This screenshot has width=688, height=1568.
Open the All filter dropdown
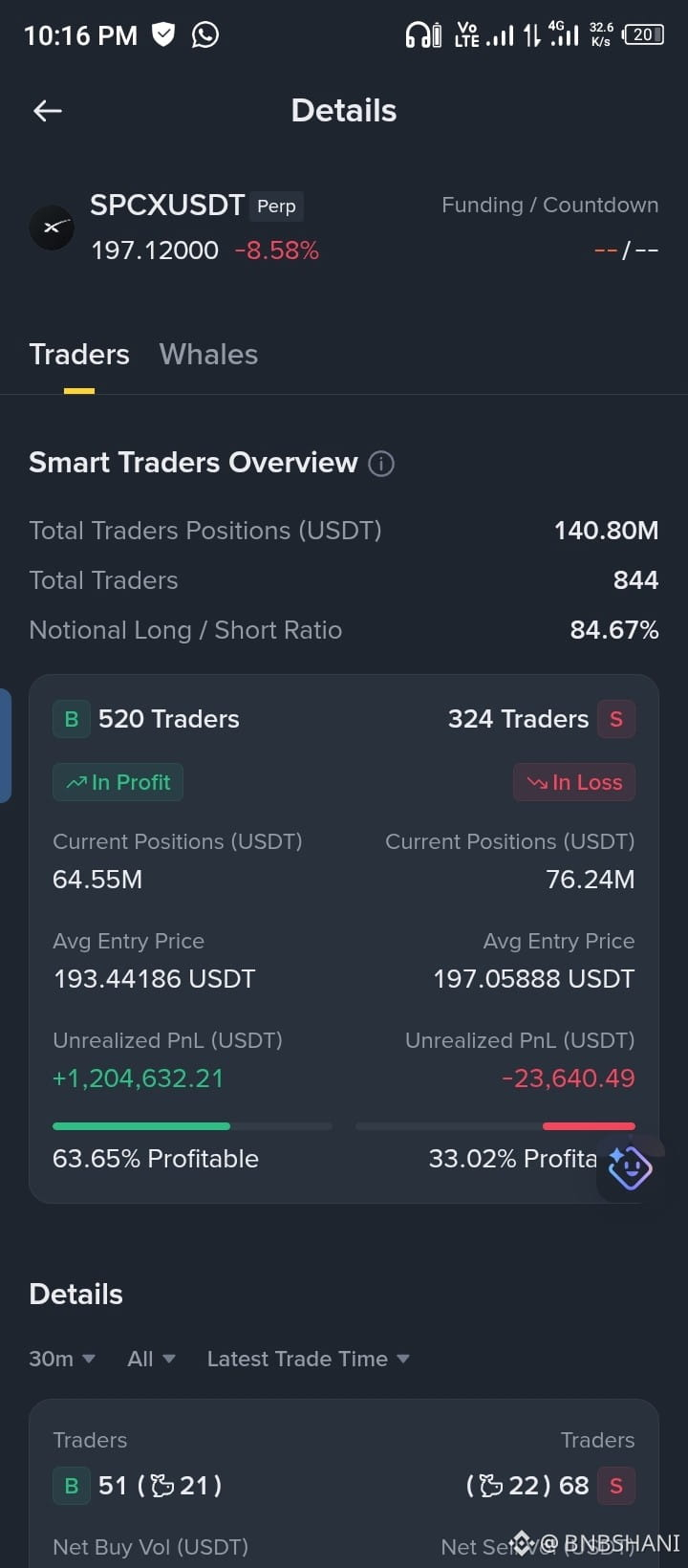[151, 1359]
